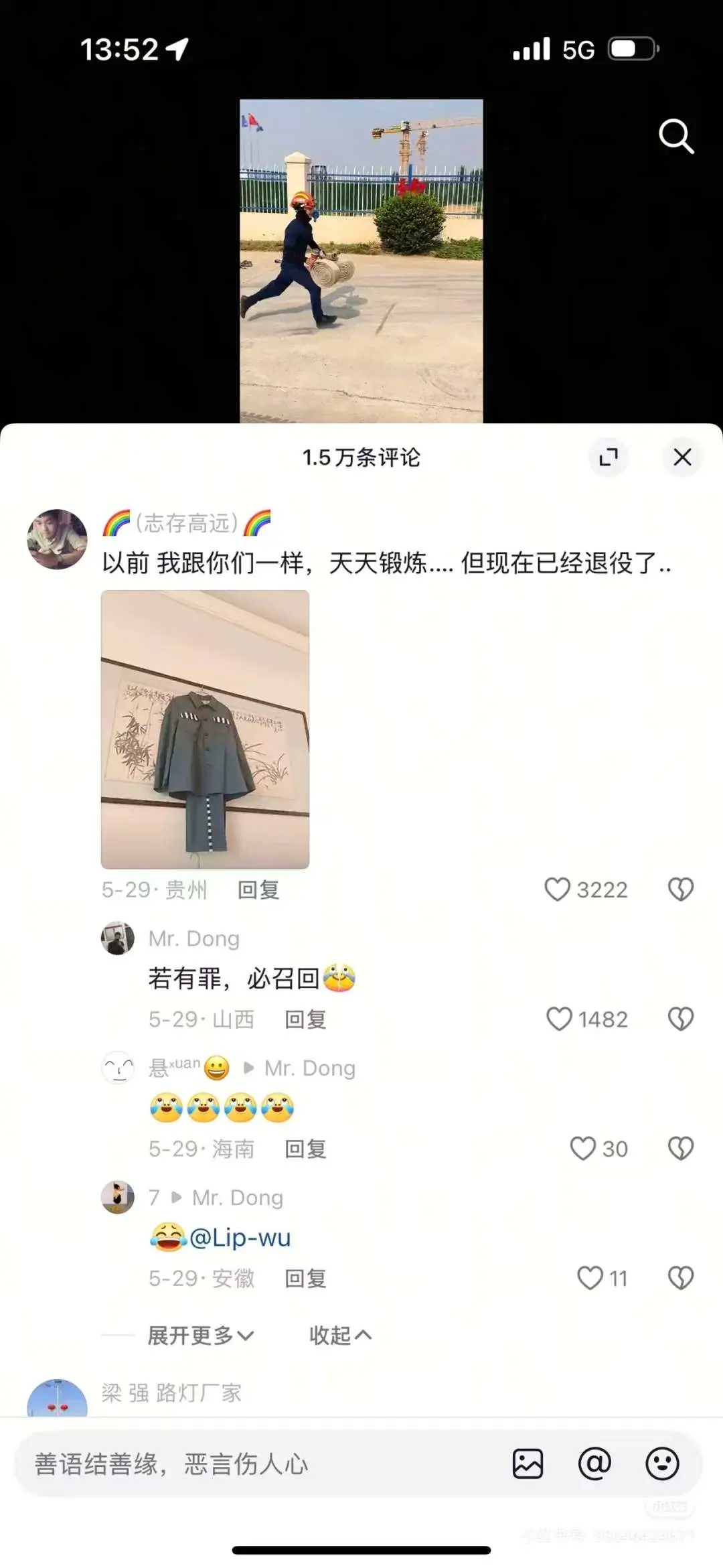The height and width of the screenshot is (1568, 723).
Task: Reply to 悬xuan's comment from 海南
Action: tap(305, 1149)
